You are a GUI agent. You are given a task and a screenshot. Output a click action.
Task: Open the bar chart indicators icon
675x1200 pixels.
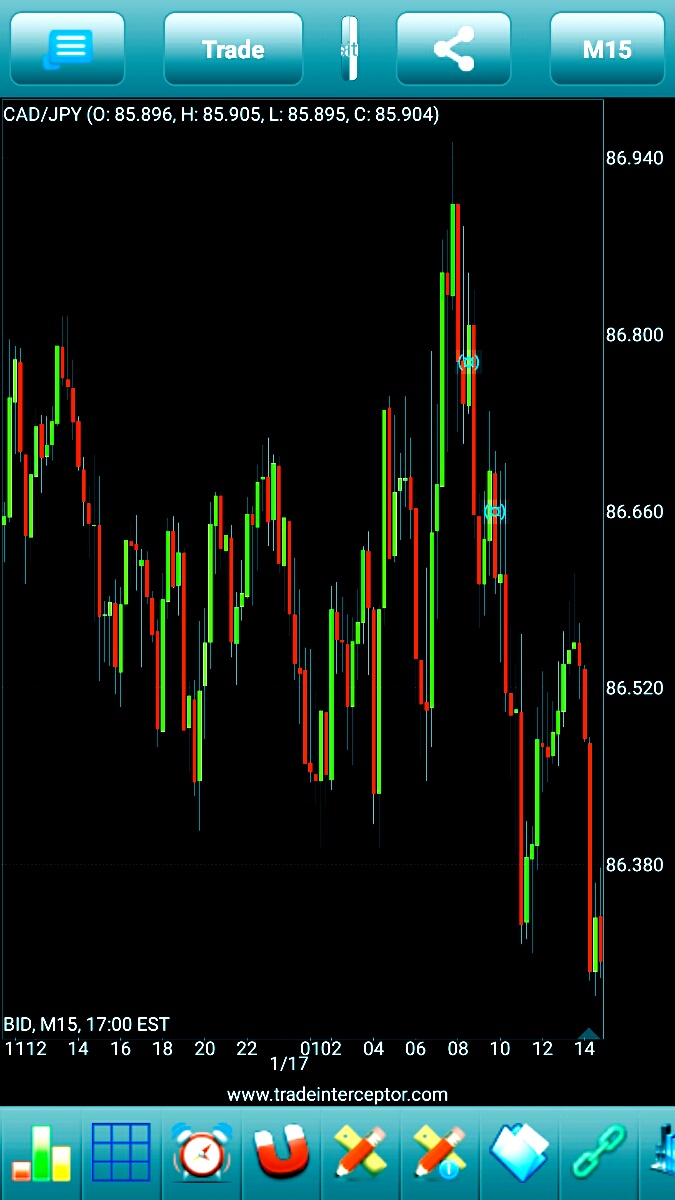coord(40,1153)
